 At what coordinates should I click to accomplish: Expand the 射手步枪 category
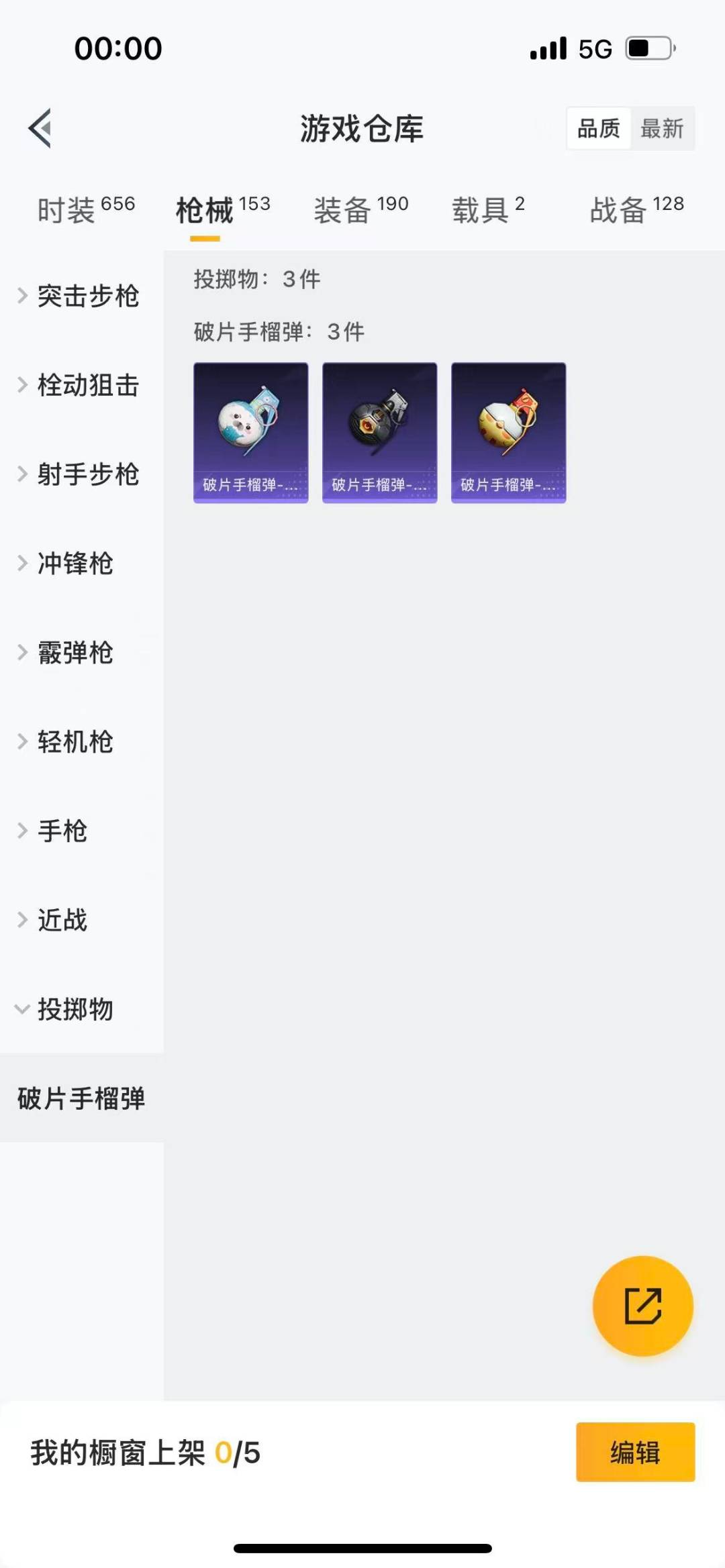81,474
